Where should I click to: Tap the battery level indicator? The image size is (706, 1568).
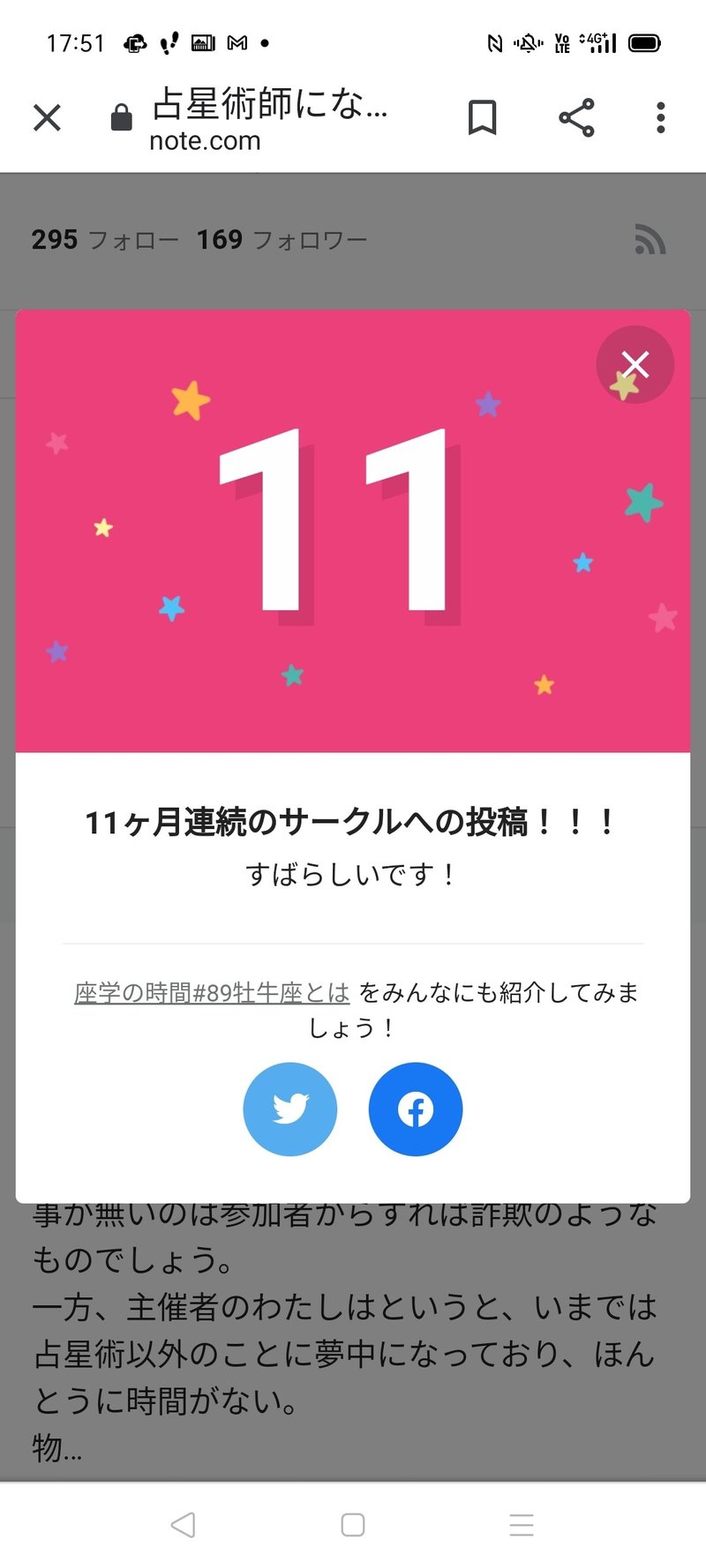(643, 42)
